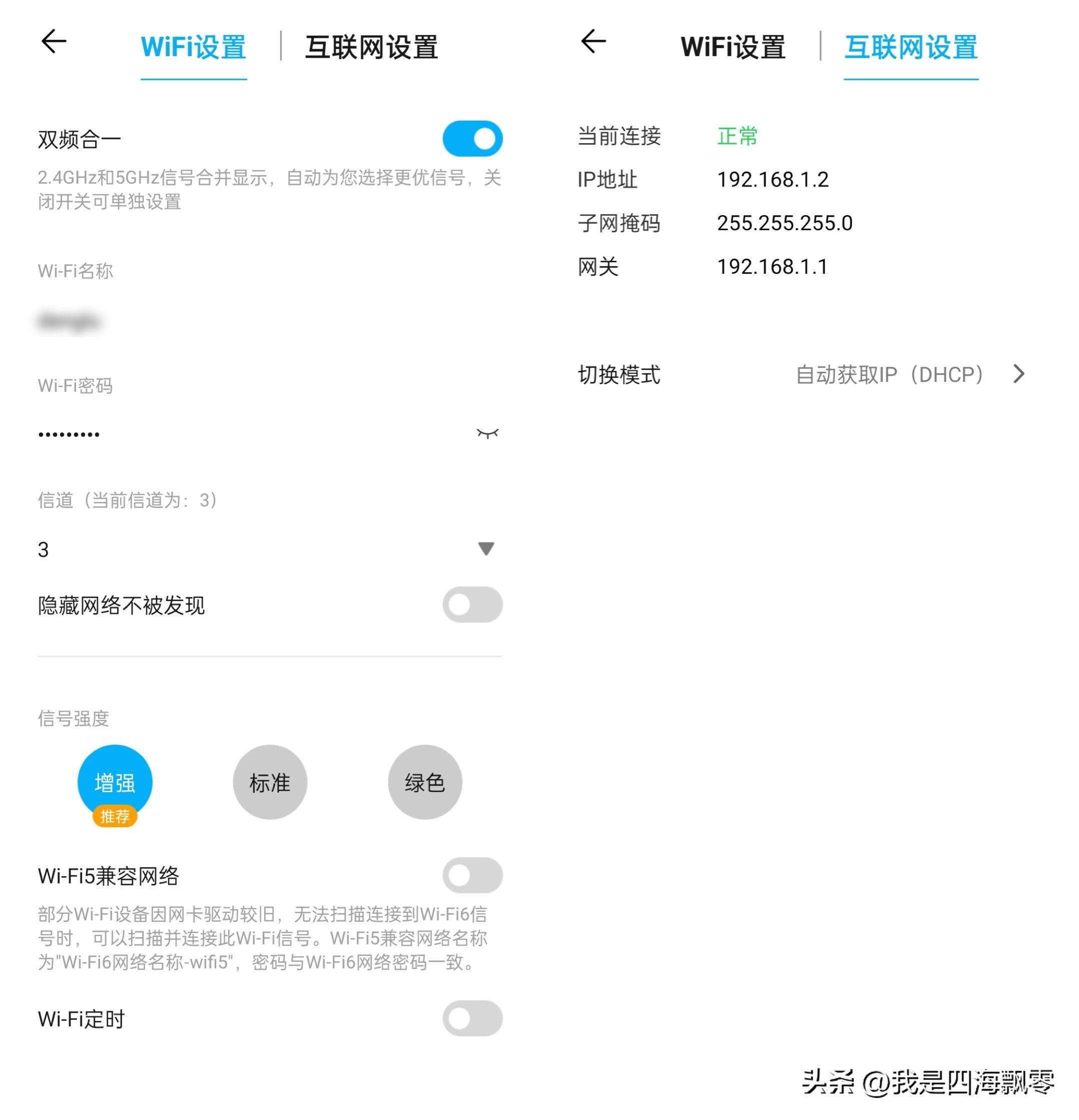Select 标准 signal strength

pyautogui.click(x=270, y=782)
